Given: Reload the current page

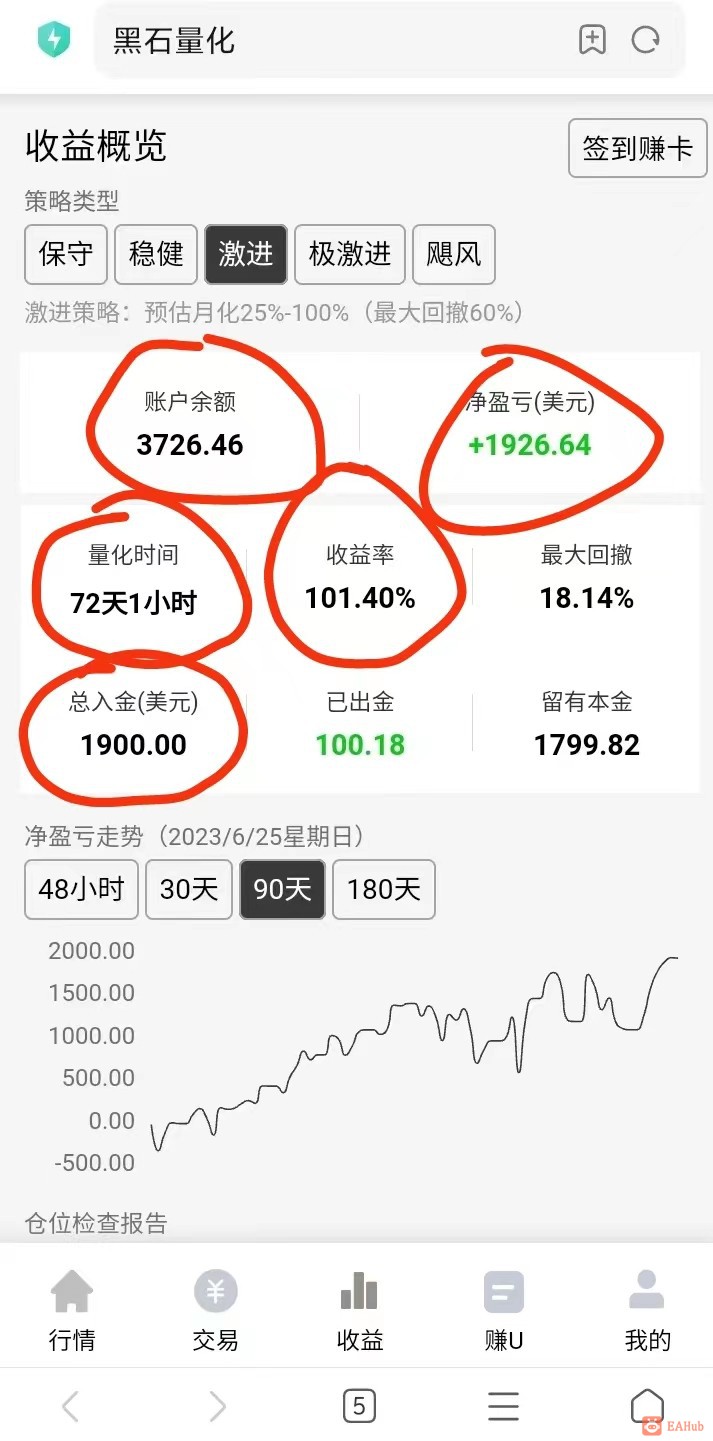Looking at the screenshot, I should (646, 40).
